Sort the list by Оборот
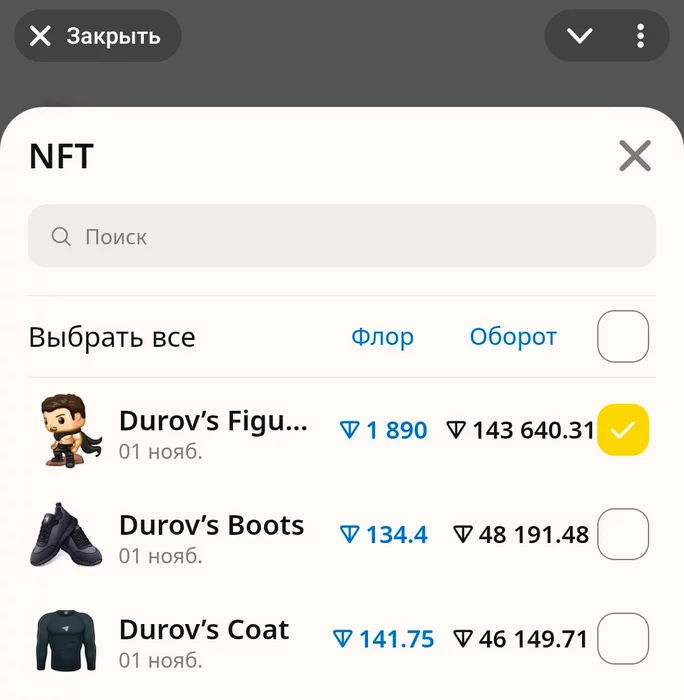Image resolution: width=684 pixels, height=700 pixels. coord(513,337)
